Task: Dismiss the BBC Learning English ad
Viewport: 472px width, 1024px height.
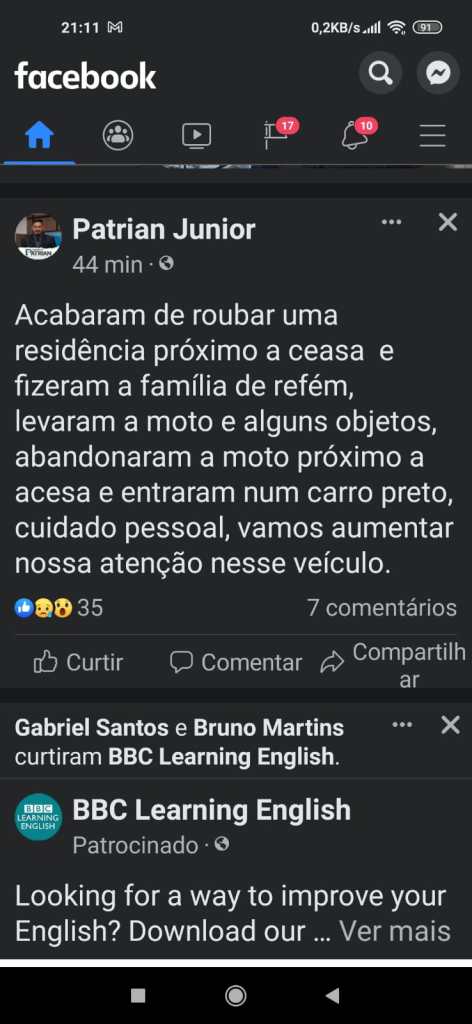Action: point(450,725)
